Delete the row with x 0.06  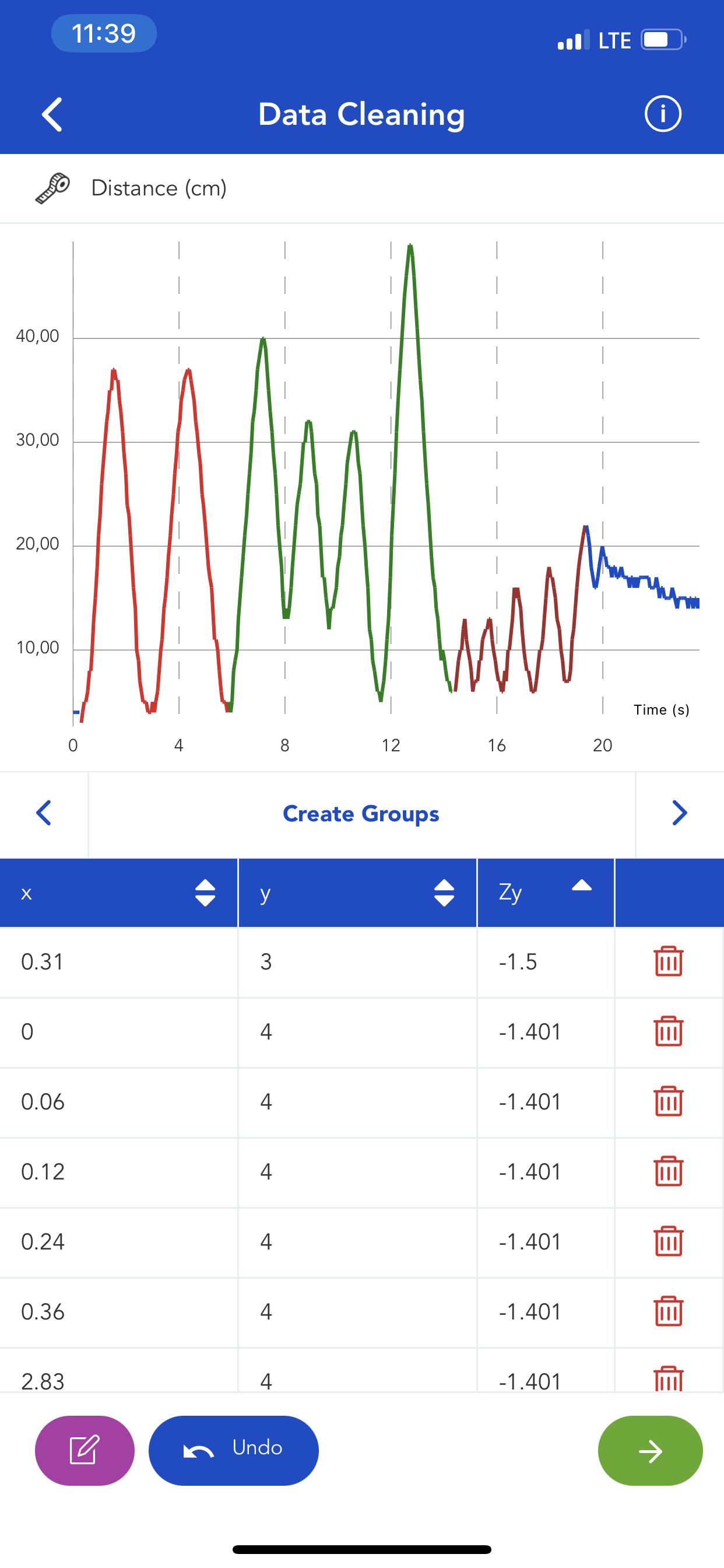(668, 1102)
